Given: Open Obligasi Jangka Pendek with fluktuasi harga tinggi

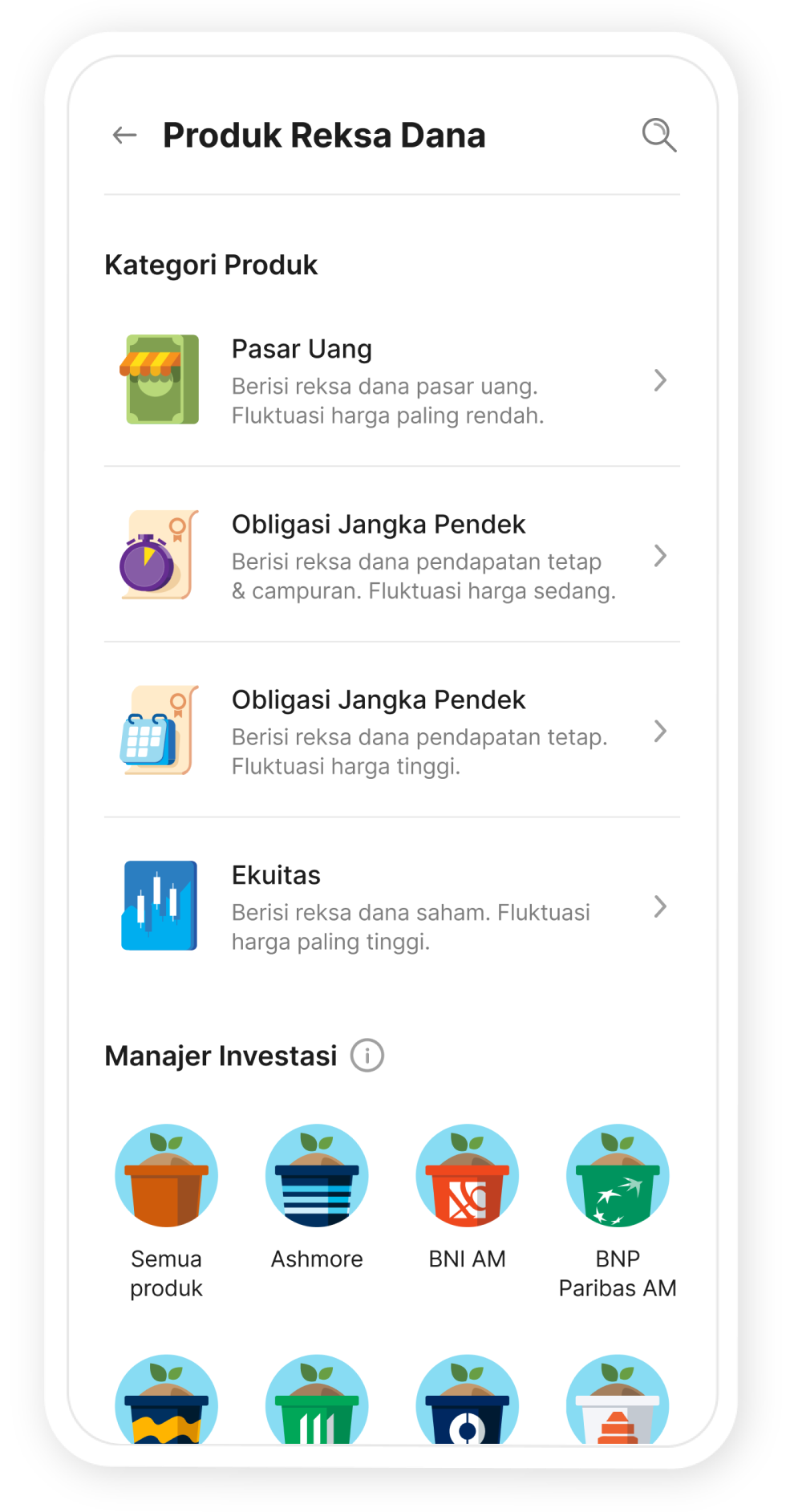Looking at the screenshot, I should [391, 732].
